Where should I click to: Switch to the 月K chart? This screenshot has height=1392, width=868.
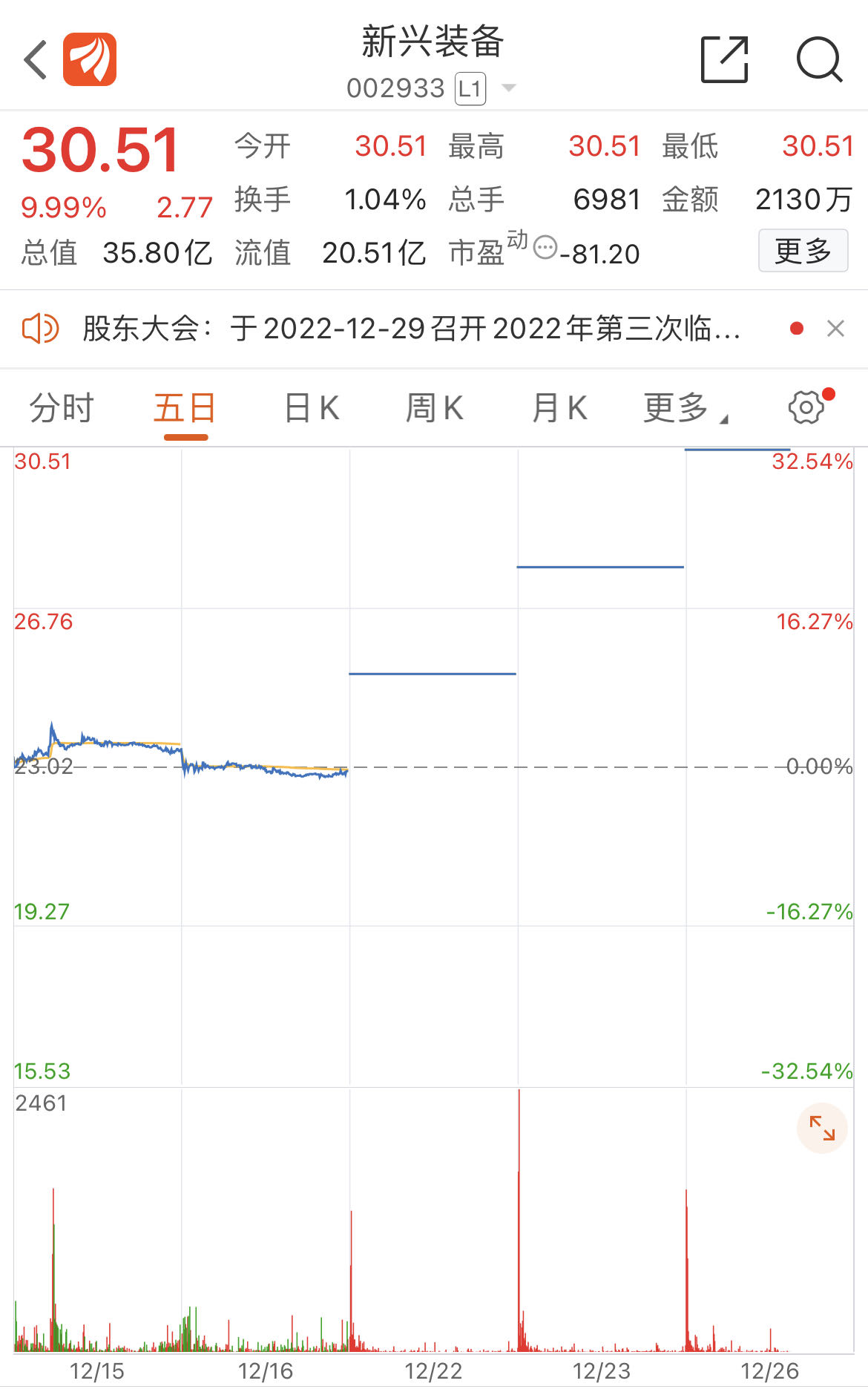[x=560, y=408]
